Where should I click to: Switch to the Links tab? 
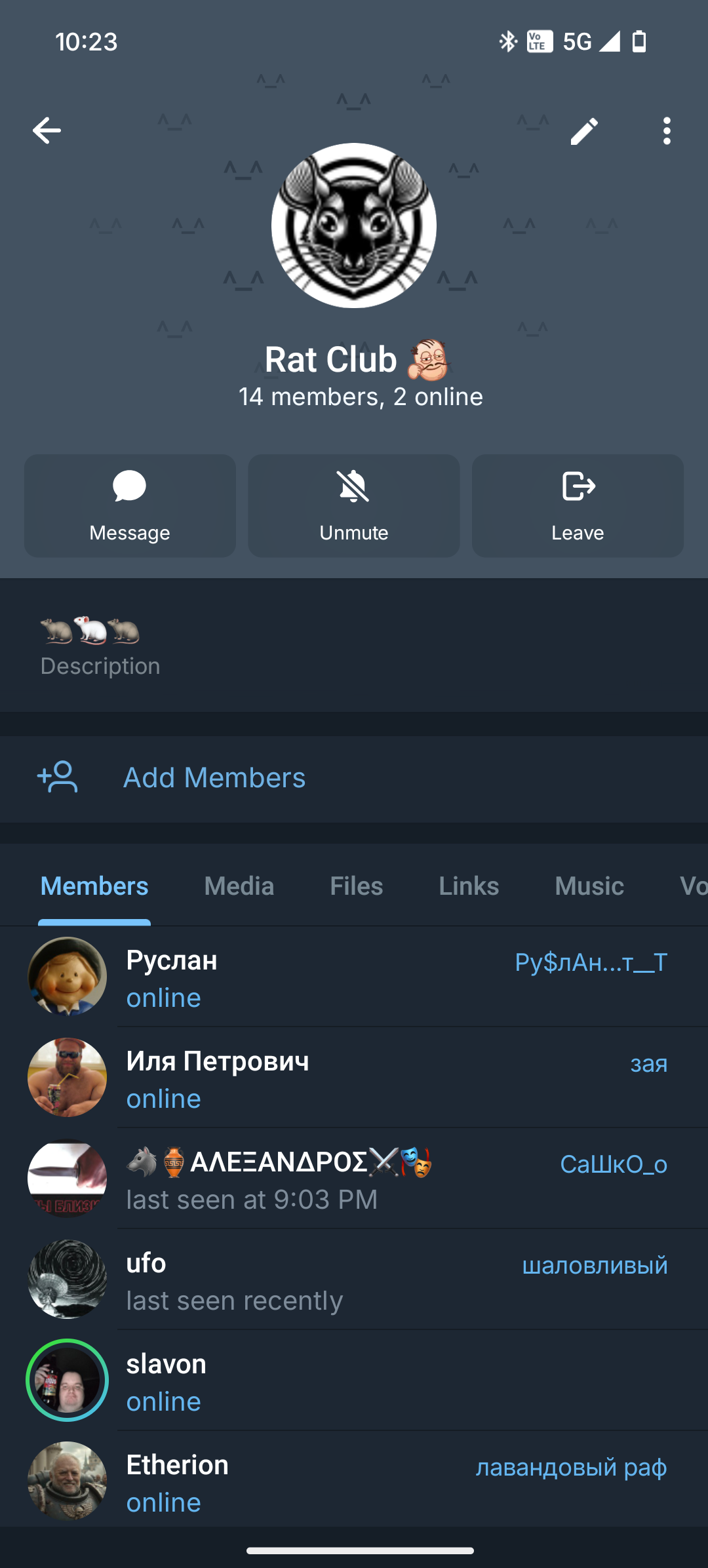click(x=469, y=886)
